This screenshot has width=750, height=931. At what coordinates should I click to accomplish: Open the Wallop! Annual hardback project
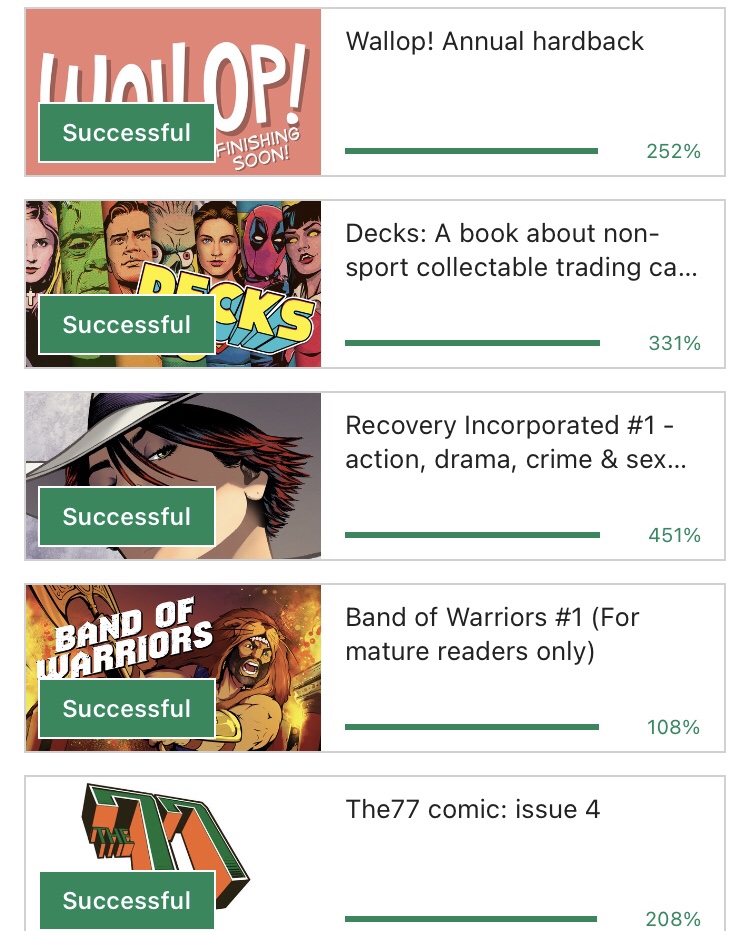[x=494, y=42]
